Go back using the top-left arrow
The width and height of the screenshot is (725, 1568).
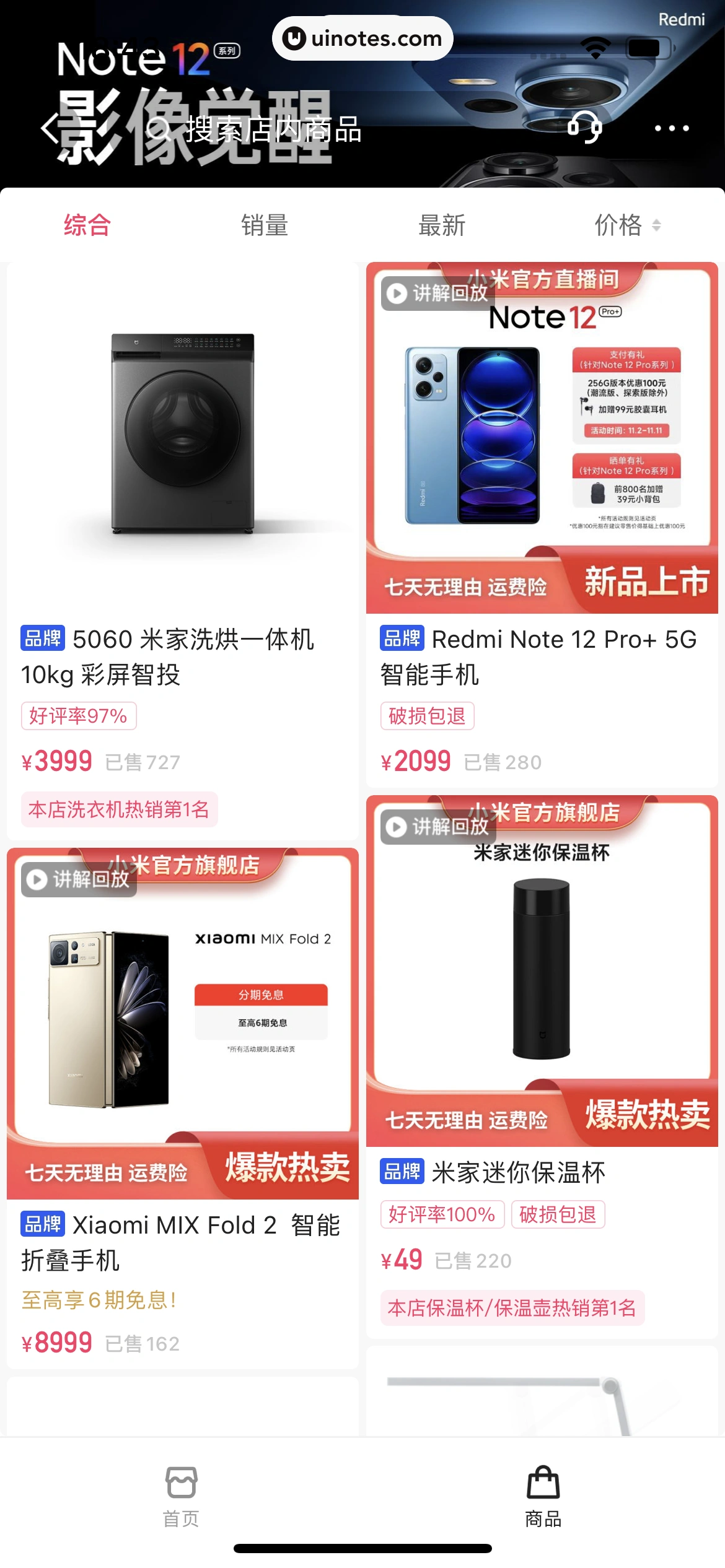point(50,128)
